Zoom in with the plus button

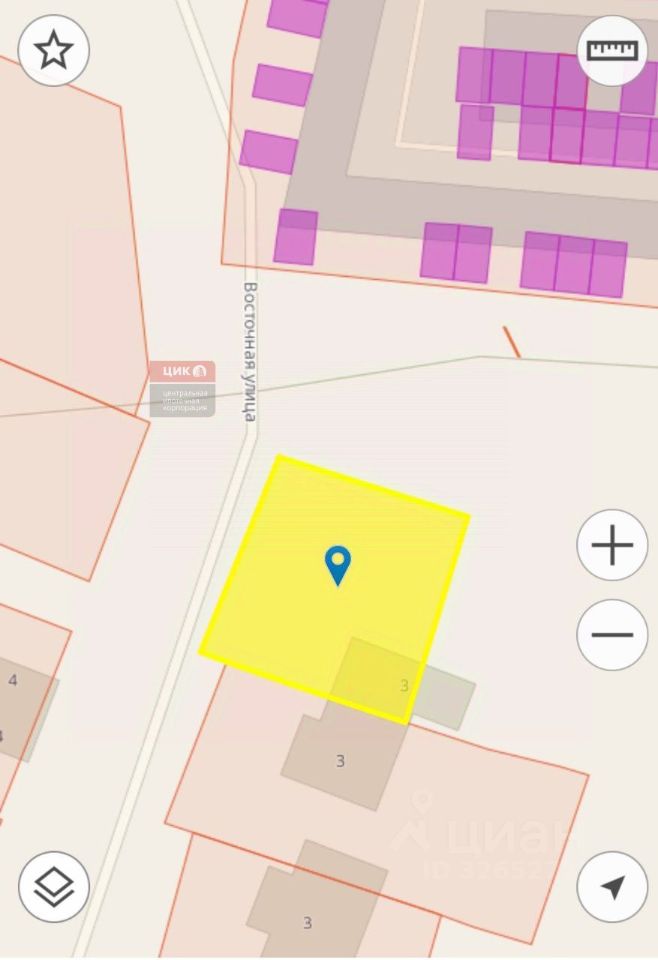pyautogui.click(x=612, y=545)
